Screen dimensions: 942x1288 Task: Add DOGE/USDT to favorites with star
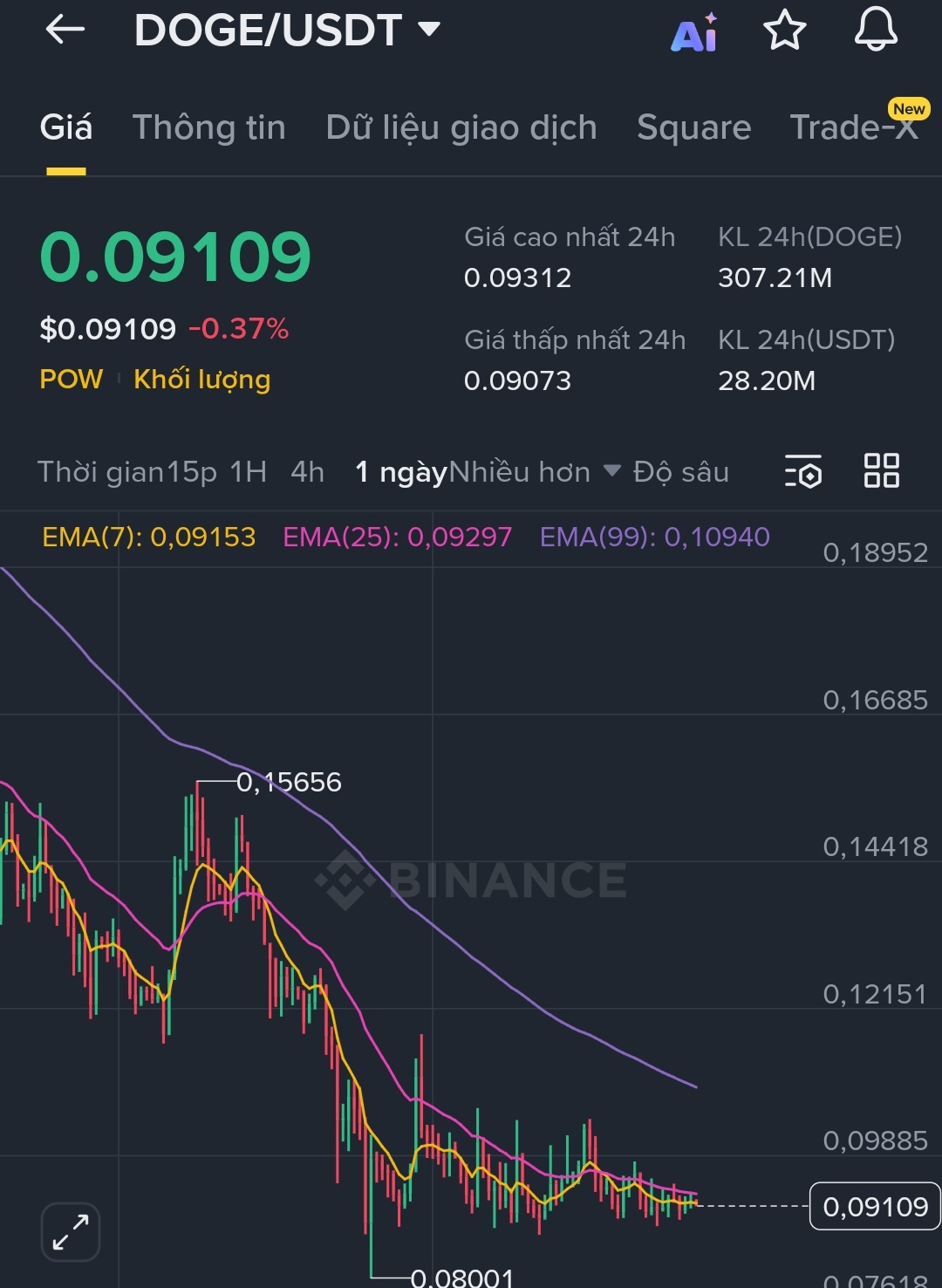pos(784,31)
